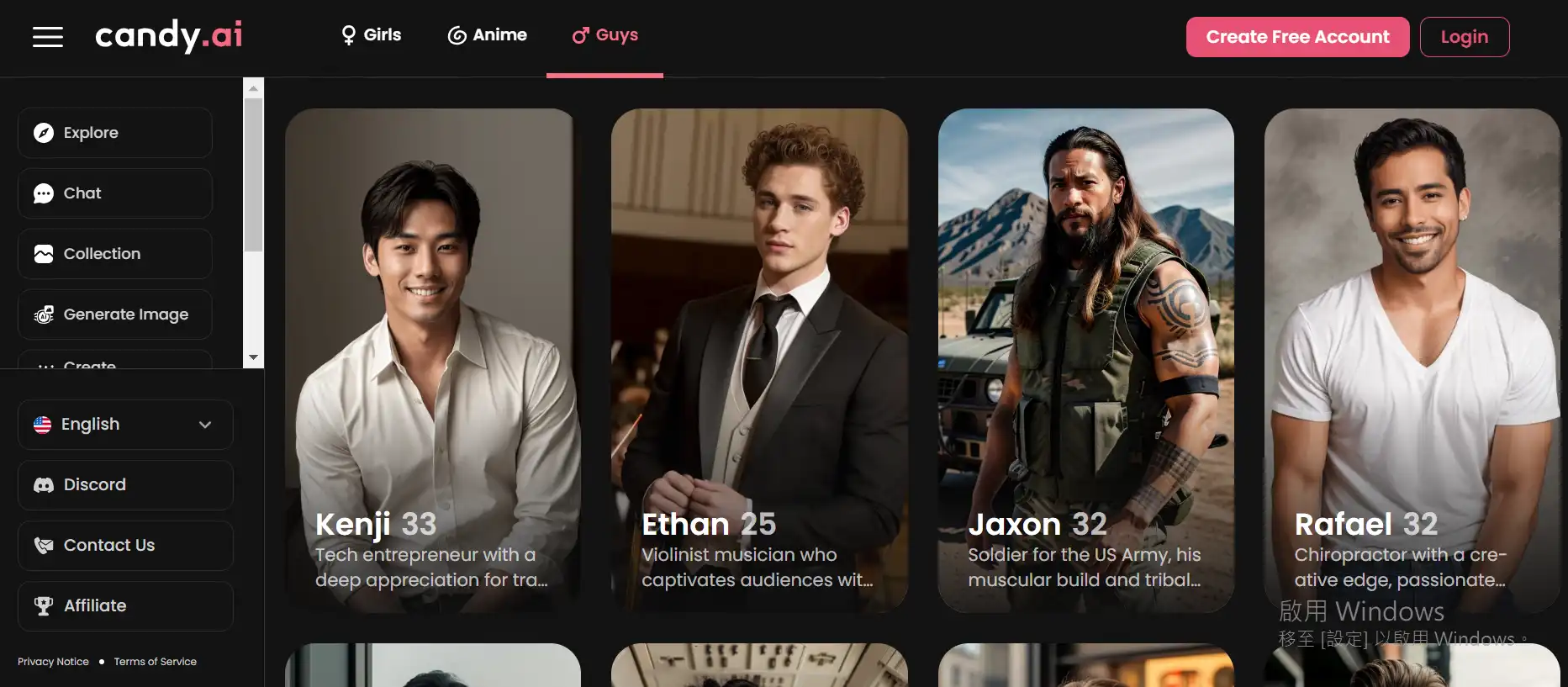Tap Create Free Account
This screenshot has height=687, width=1568.
pos(1297,37)
